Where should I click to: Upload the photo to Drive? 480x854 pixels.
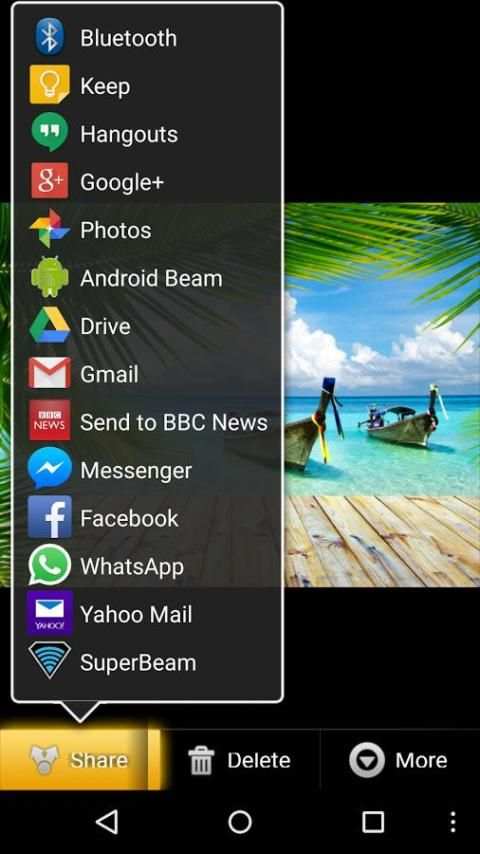click(x=147, y=326)
